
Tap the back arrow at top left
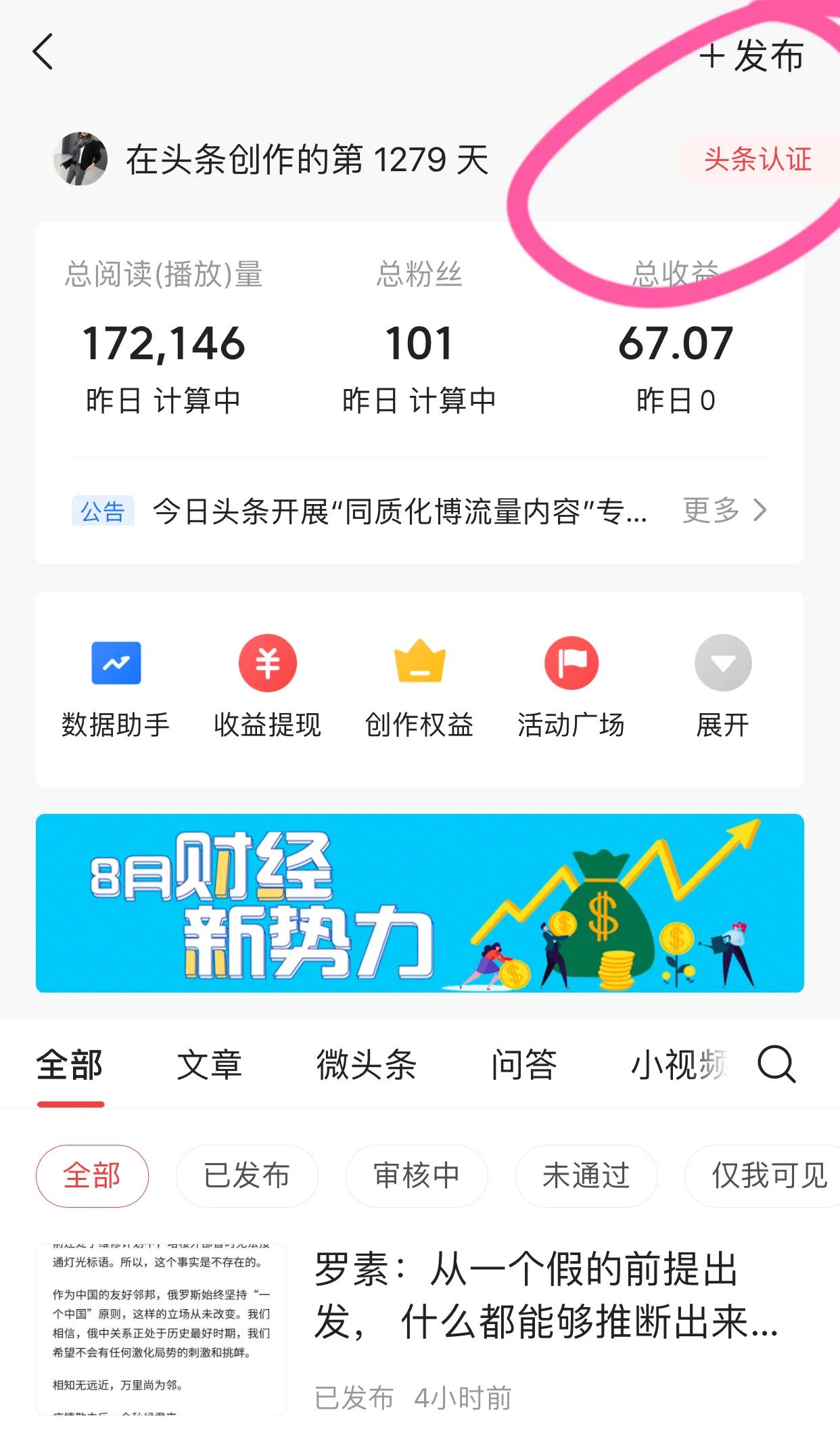pyautogui.click(x=43, y=53)
